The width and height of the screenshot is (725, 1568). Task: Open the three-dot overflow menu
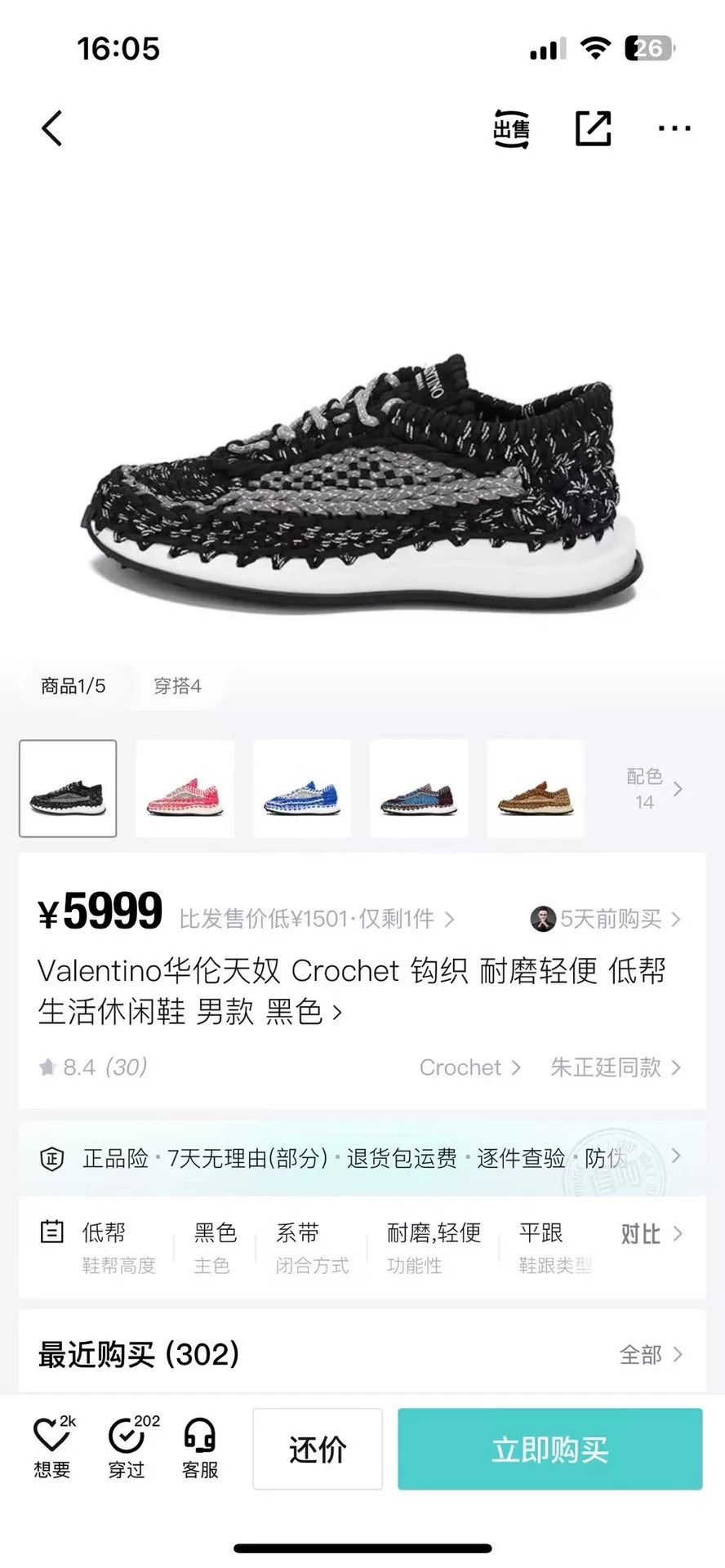pos(674,128)
